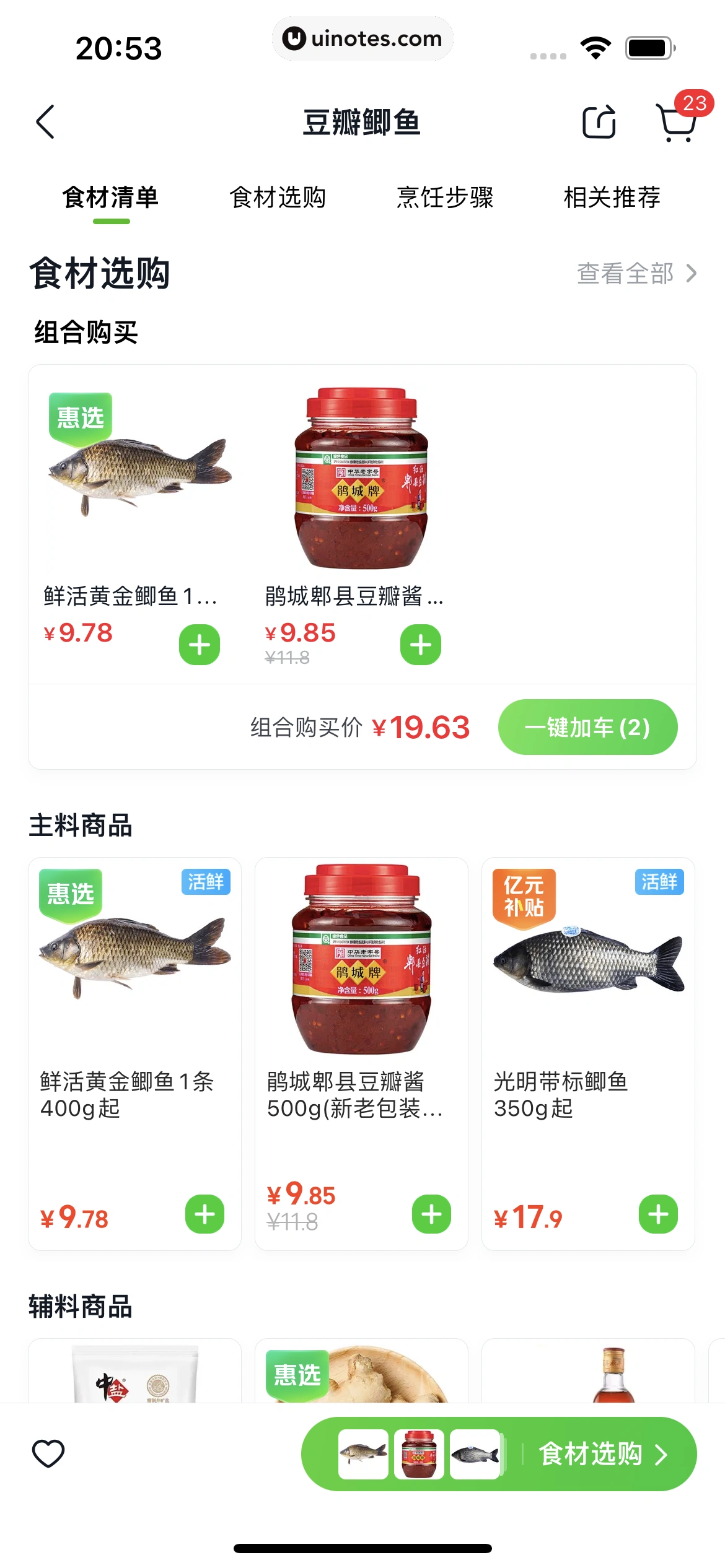Image resolution: width=725 pixels, height=1568 pixels.
Task: Go back using the top-left arrow
Action: pos(46,121)
